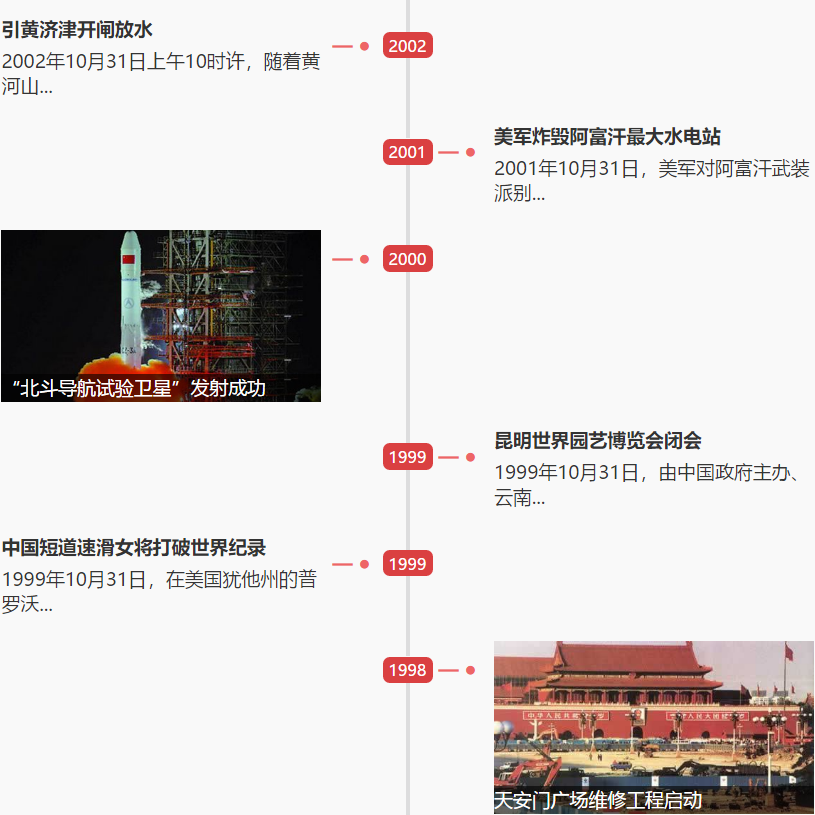Select the 2002 year marker
Viewport: 815px width, 815px height.
tap(407, 46)
